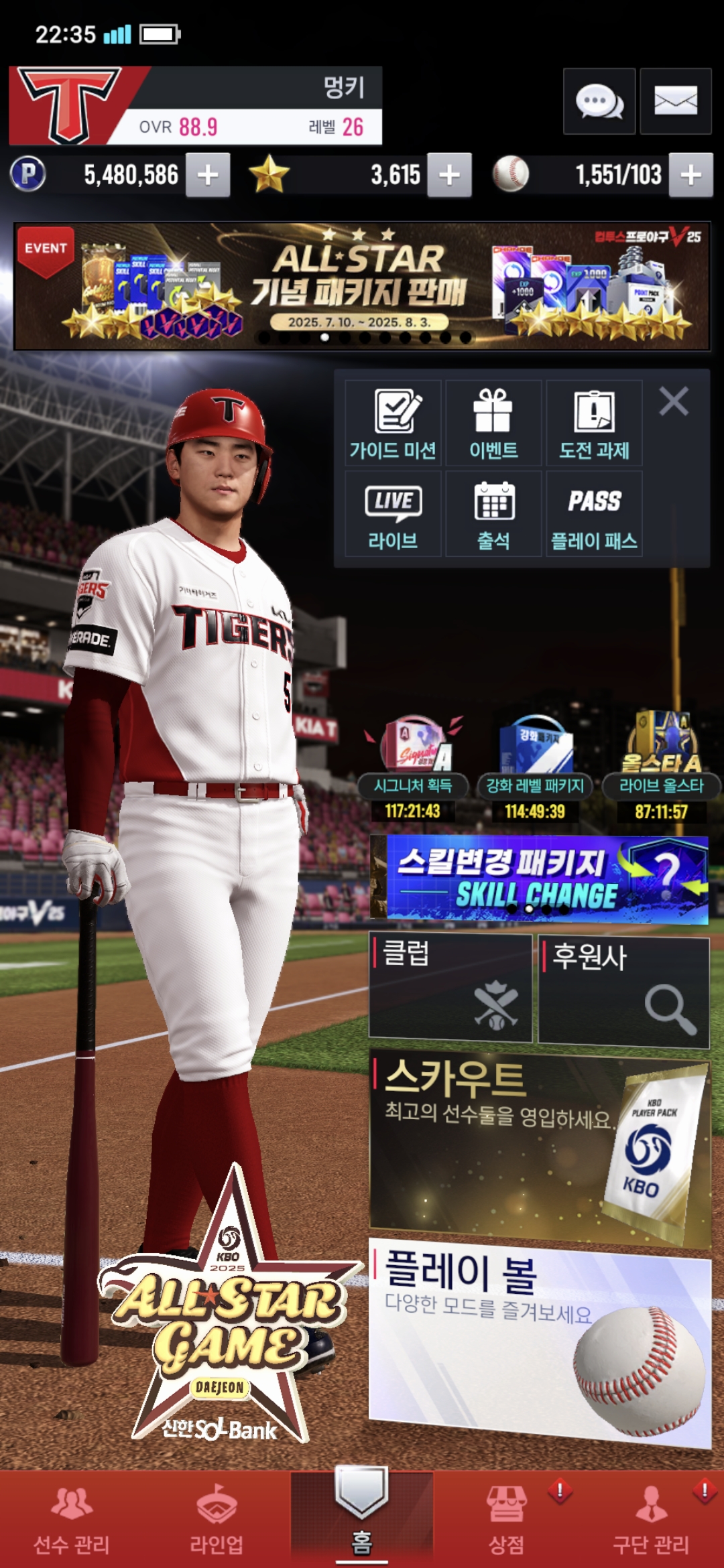Add more stars with plus button
Image resolution: width=724 pixels, height=1568 pixels.
(x=449, y=175)
